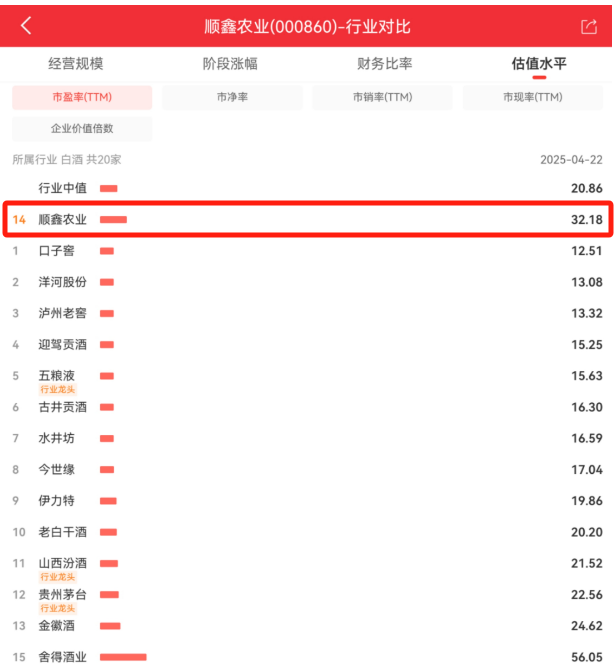Select the 市销率(TTM) chip
Image resolution: width=615 pixels, height=667 pixels.
click(x=382, y=98)
